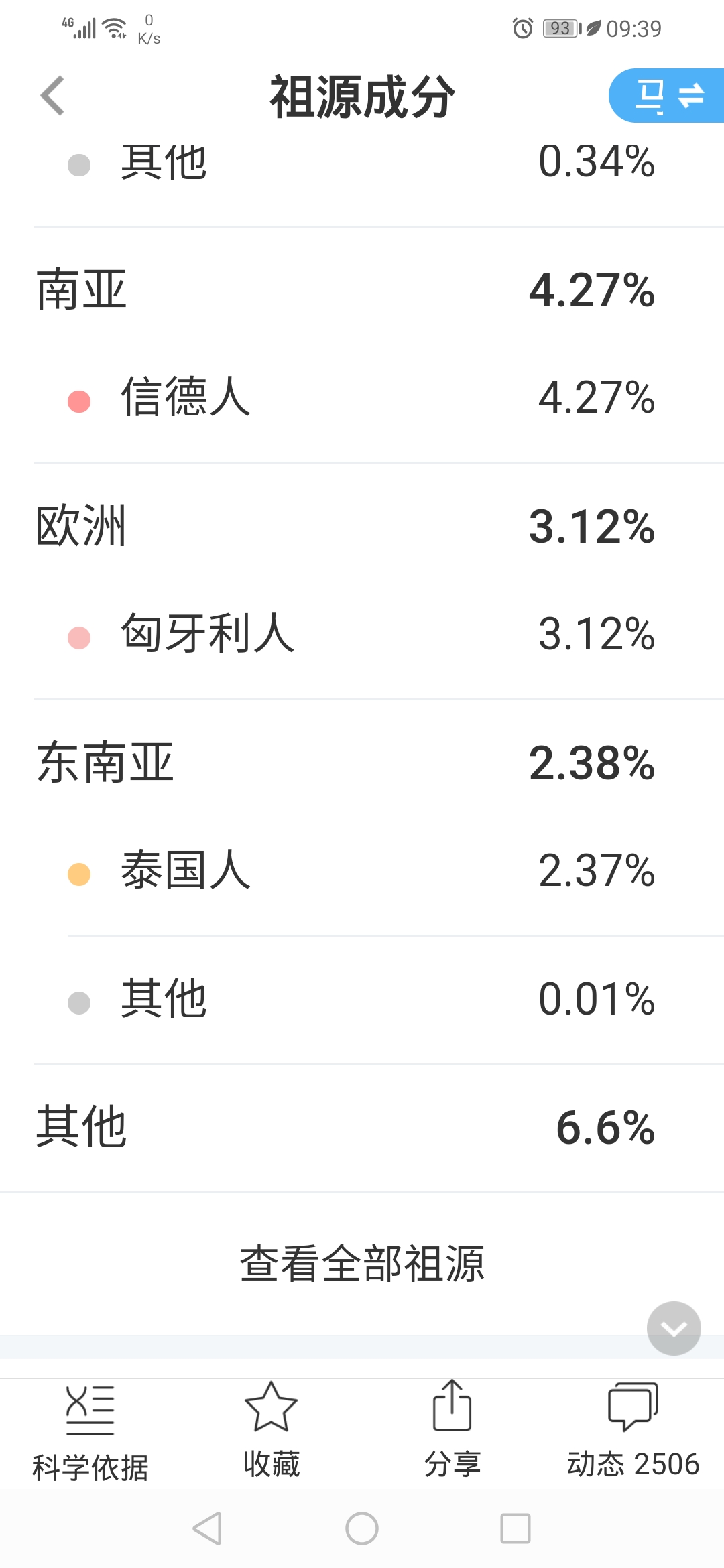Share via the 分享 button
Screen dimensions: 724x1568
pyautogui.click(x=452, y=1431)
